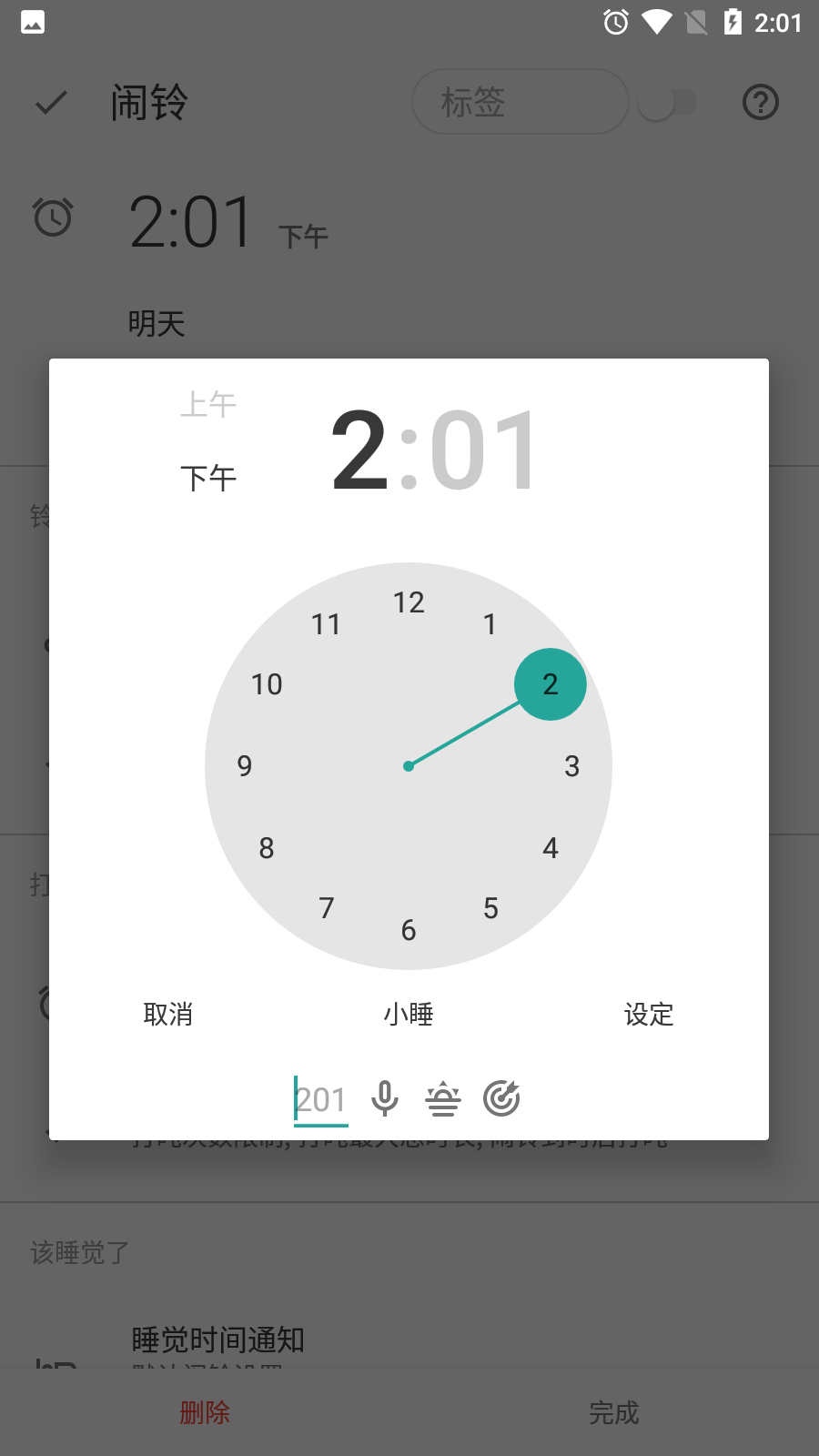The image size is (819, 1456).
Task: Pick hour 5 on the clock dial
Action: click(x=490, y=907)
